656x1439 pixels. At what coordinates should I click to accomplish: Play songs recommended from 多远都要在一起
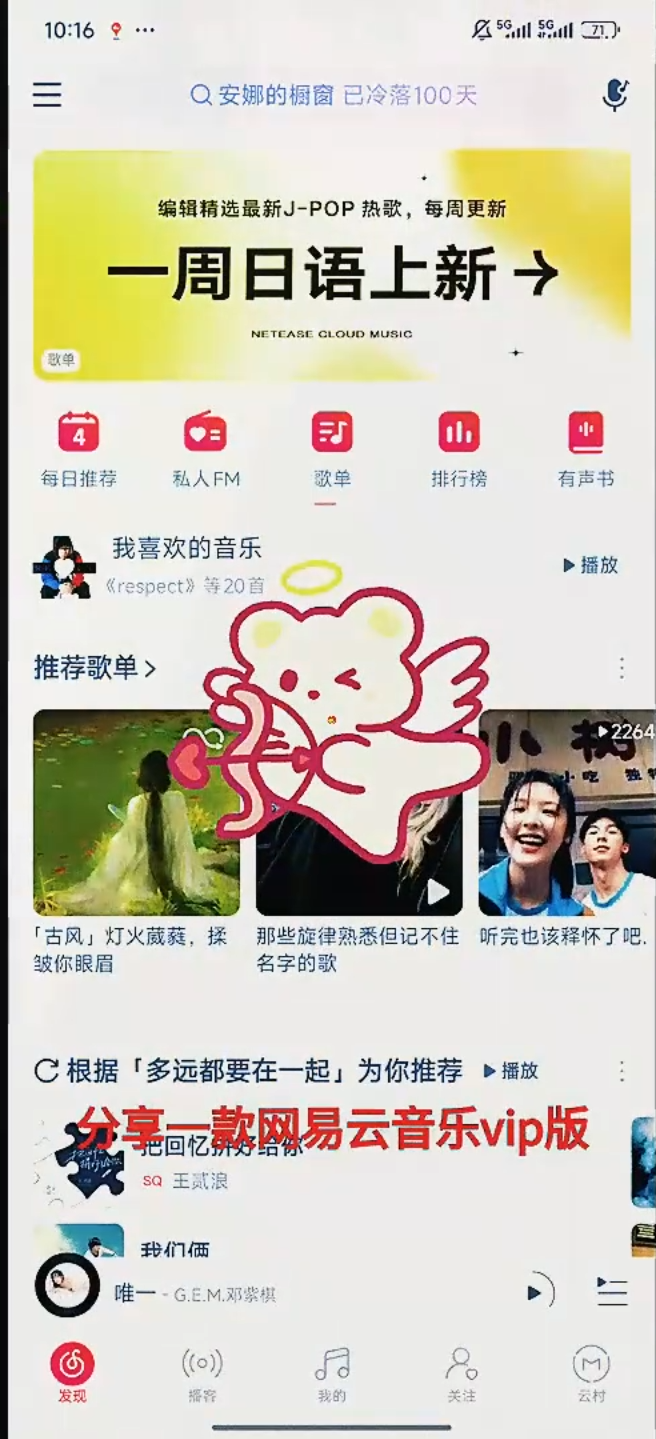pos(511,1071)
